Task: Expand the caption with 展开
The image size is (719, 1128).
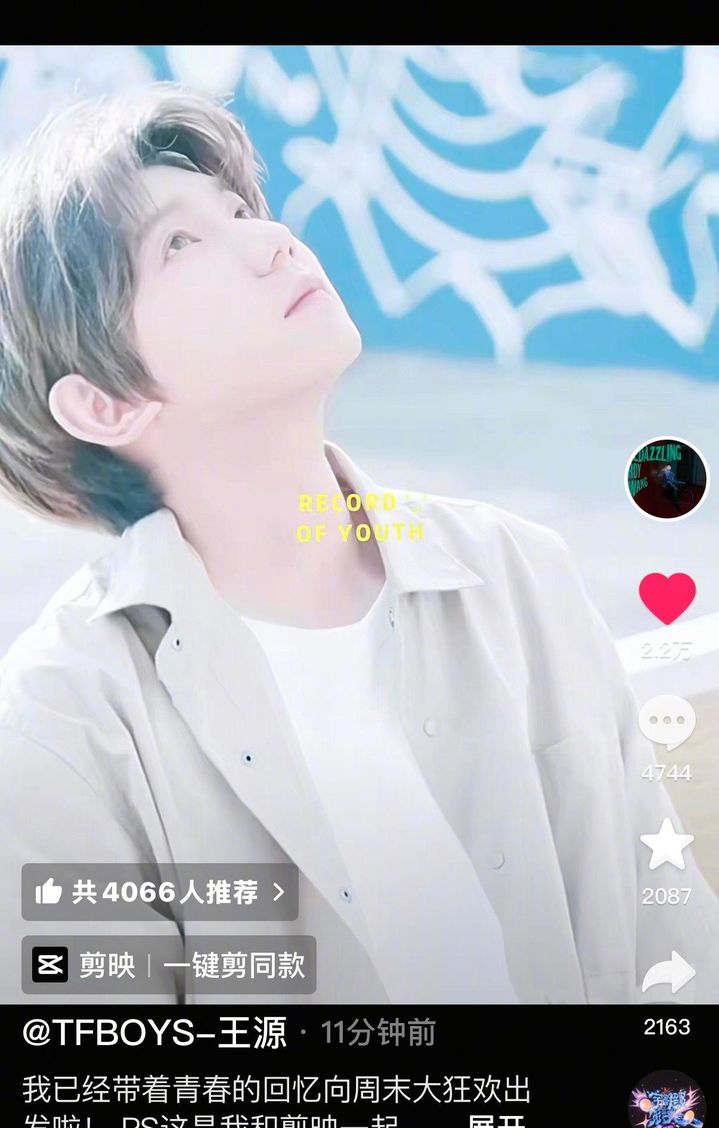Action: (498, 1119)
